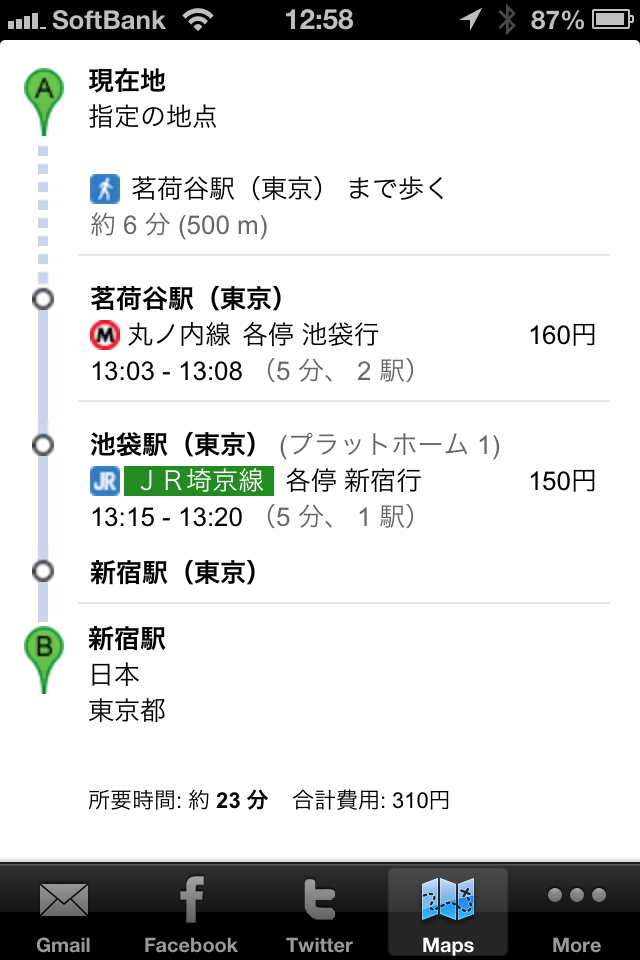Open the 丸ノ内線 step from 茗荷谷駅

pos(340,335)
